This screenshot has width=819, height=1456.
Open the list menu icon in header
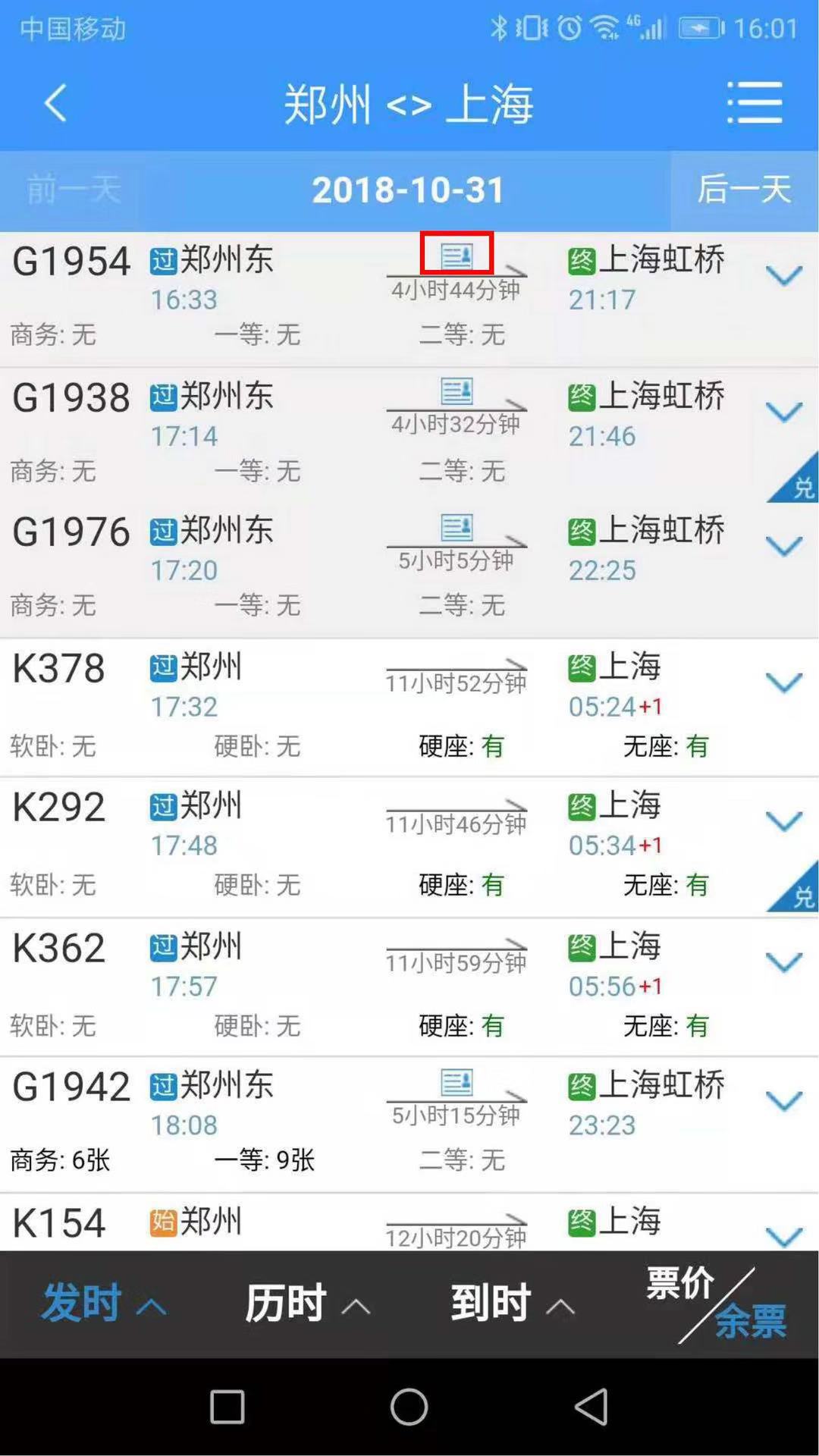[755, 103]
